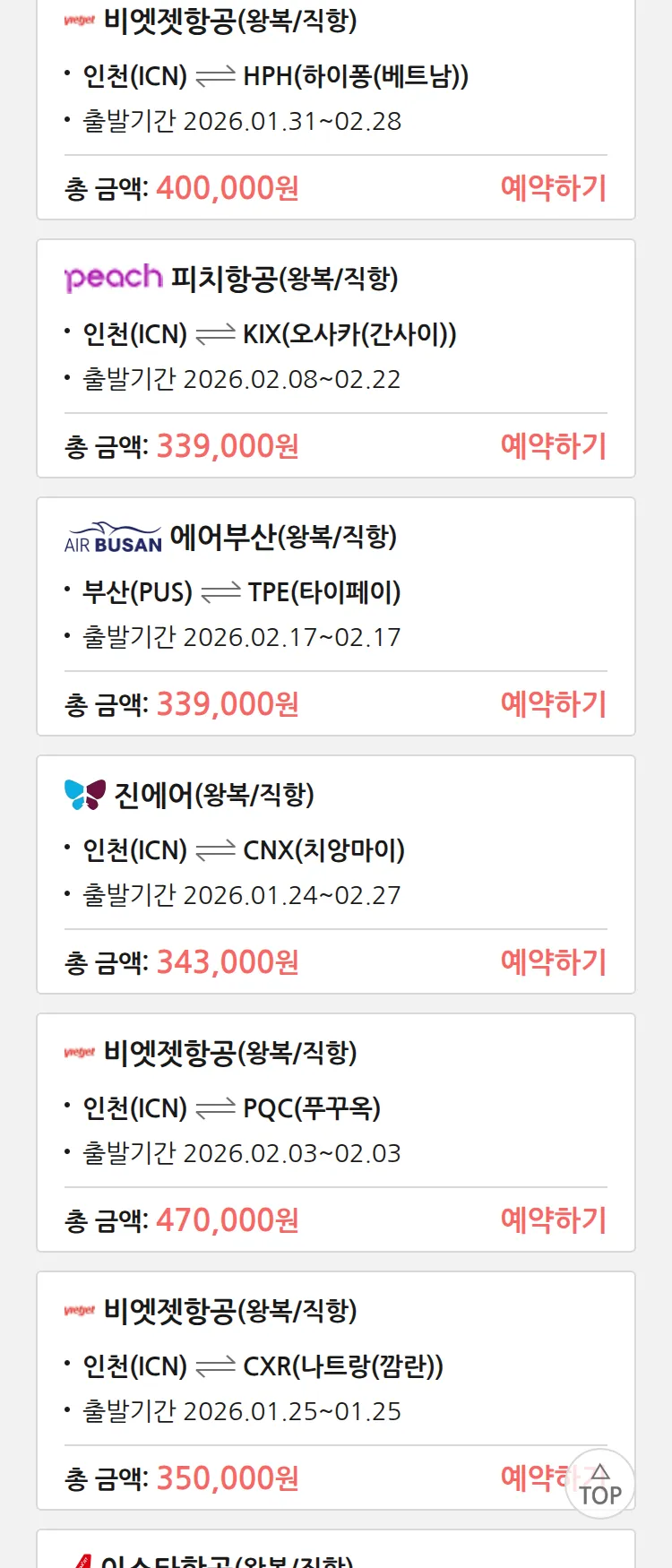Select 예약하기 for Air Busan to Taipei

[553, 704]
